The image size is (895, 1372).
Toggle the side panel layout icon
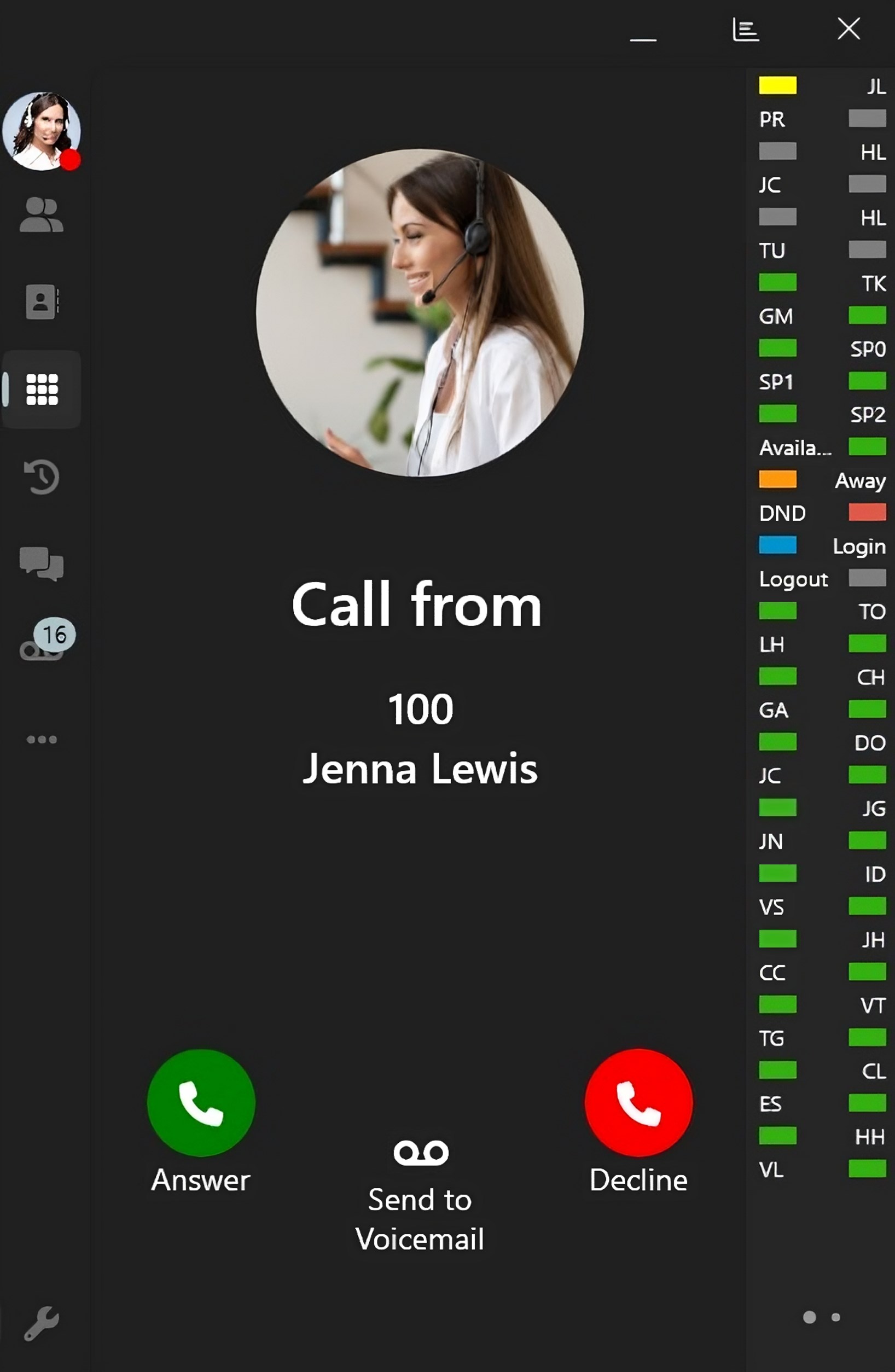point(745,30)
